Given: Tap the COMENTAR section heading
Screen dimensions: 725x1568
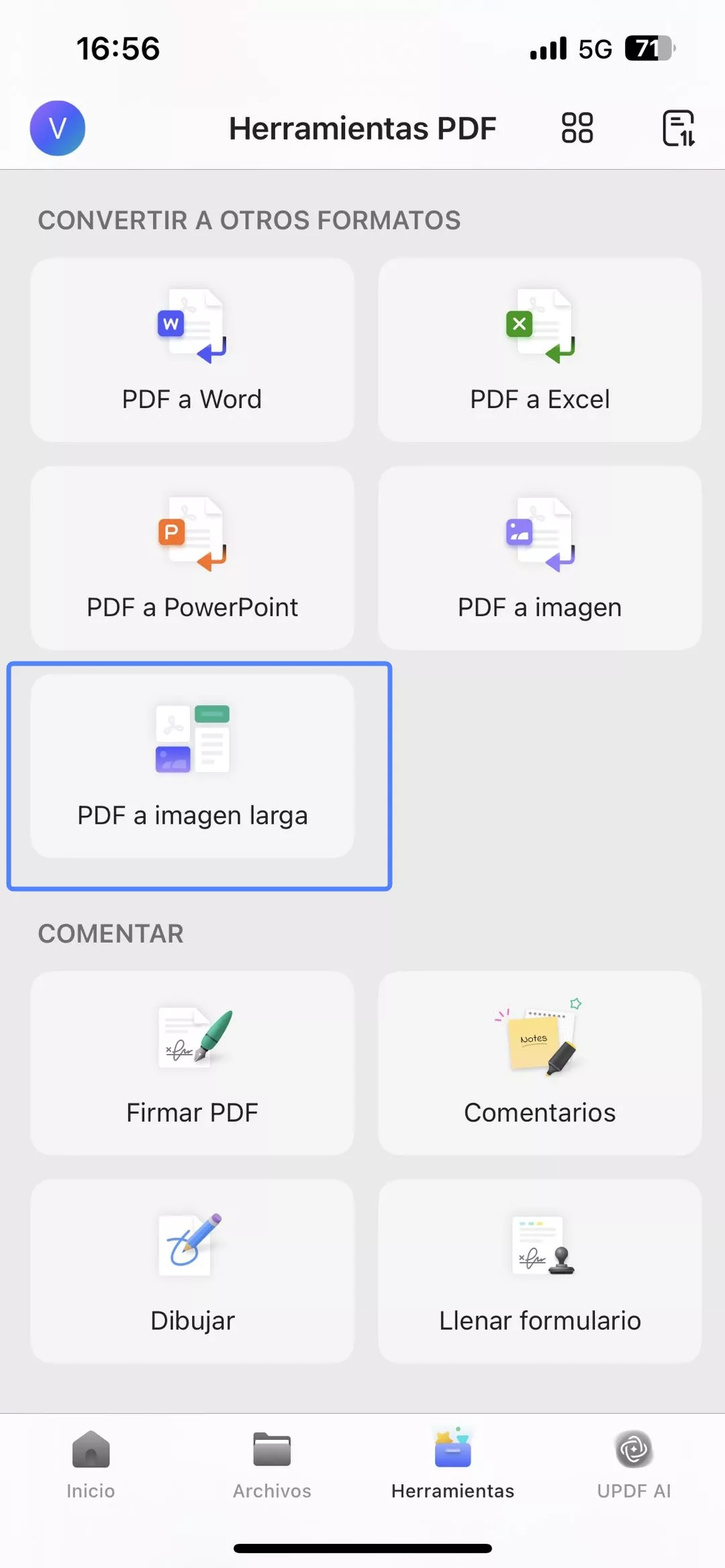Looking at the screenshot, I should click(x=111, y=933).
